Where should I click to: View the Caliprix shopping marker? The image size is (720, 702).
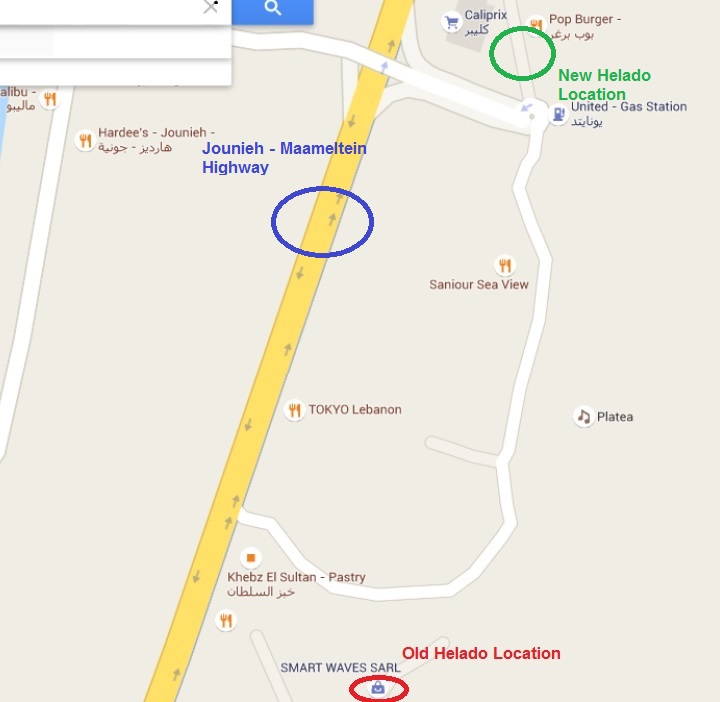[451, 20]
